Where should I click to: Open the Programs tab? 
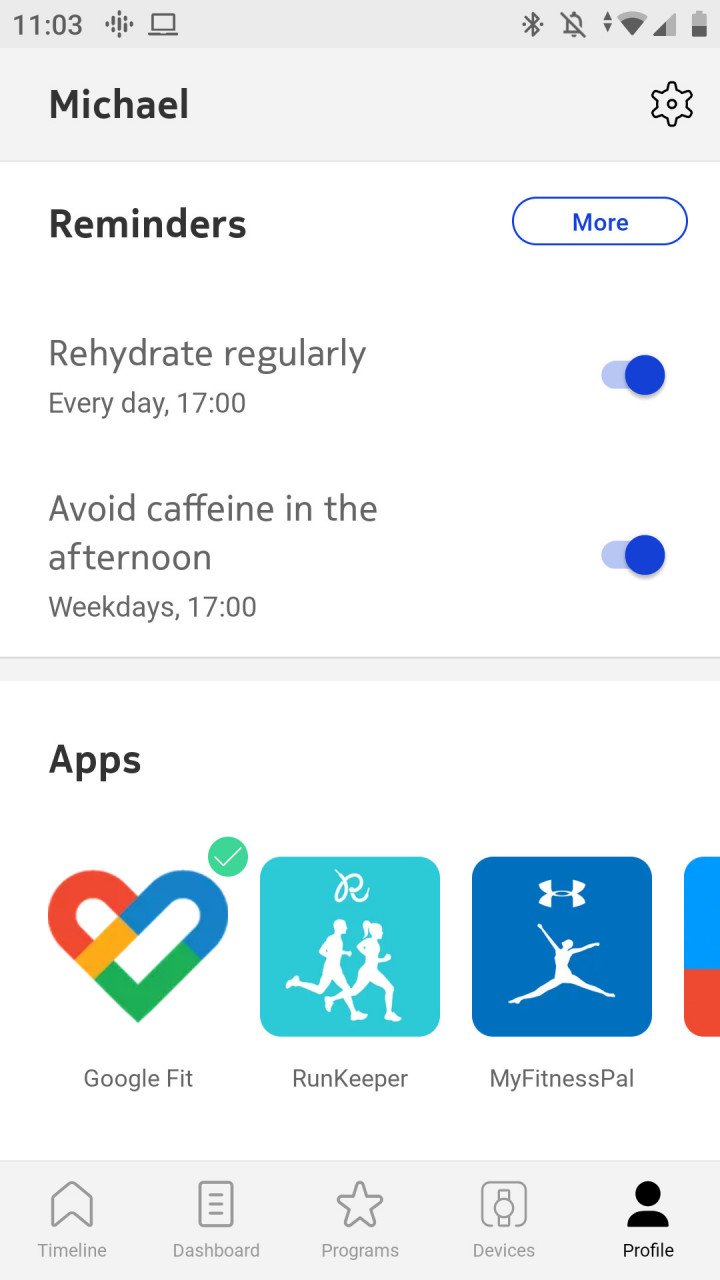tap(360, 1220)
